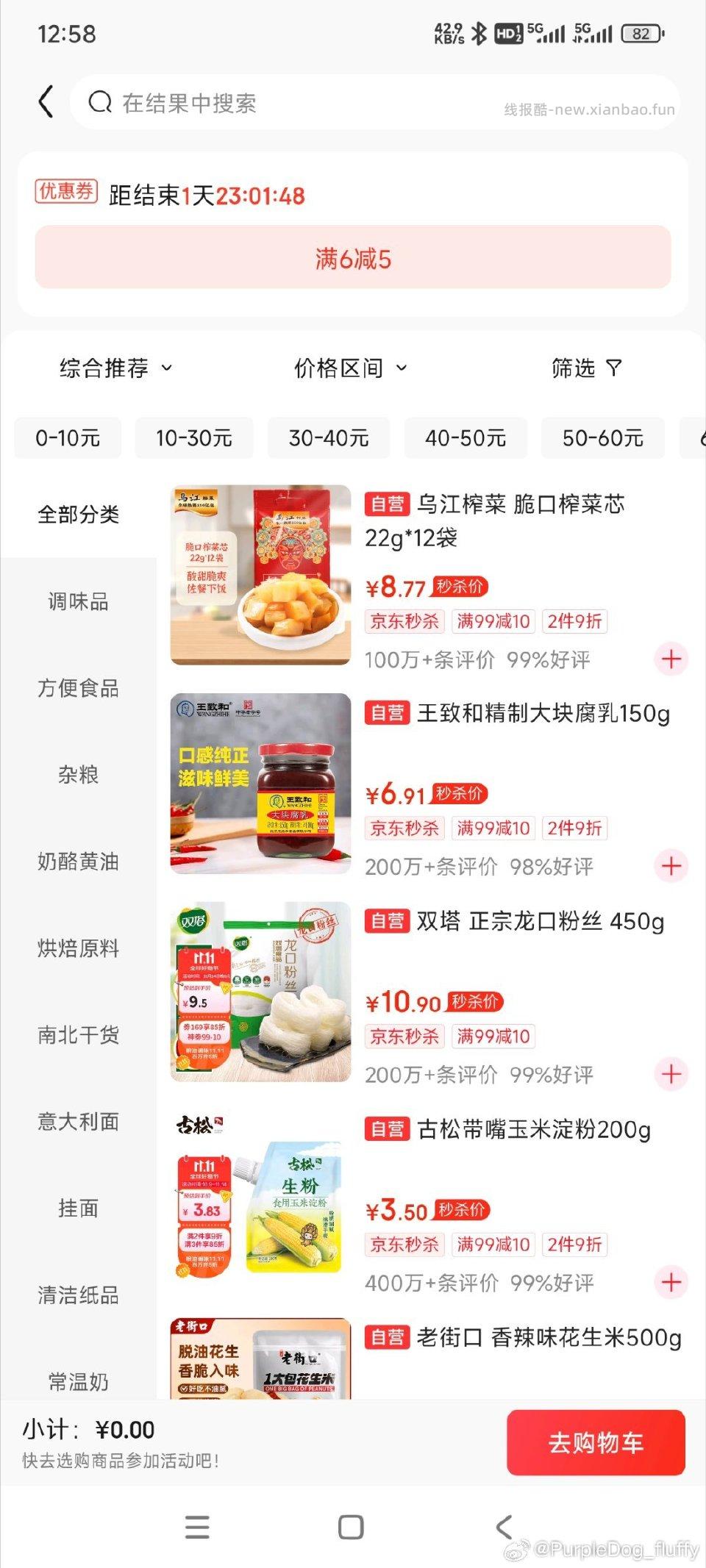706x1568 pixels.
Task: Open the 双塔 粉丝 product thumbnail
Action: [260, 989]
